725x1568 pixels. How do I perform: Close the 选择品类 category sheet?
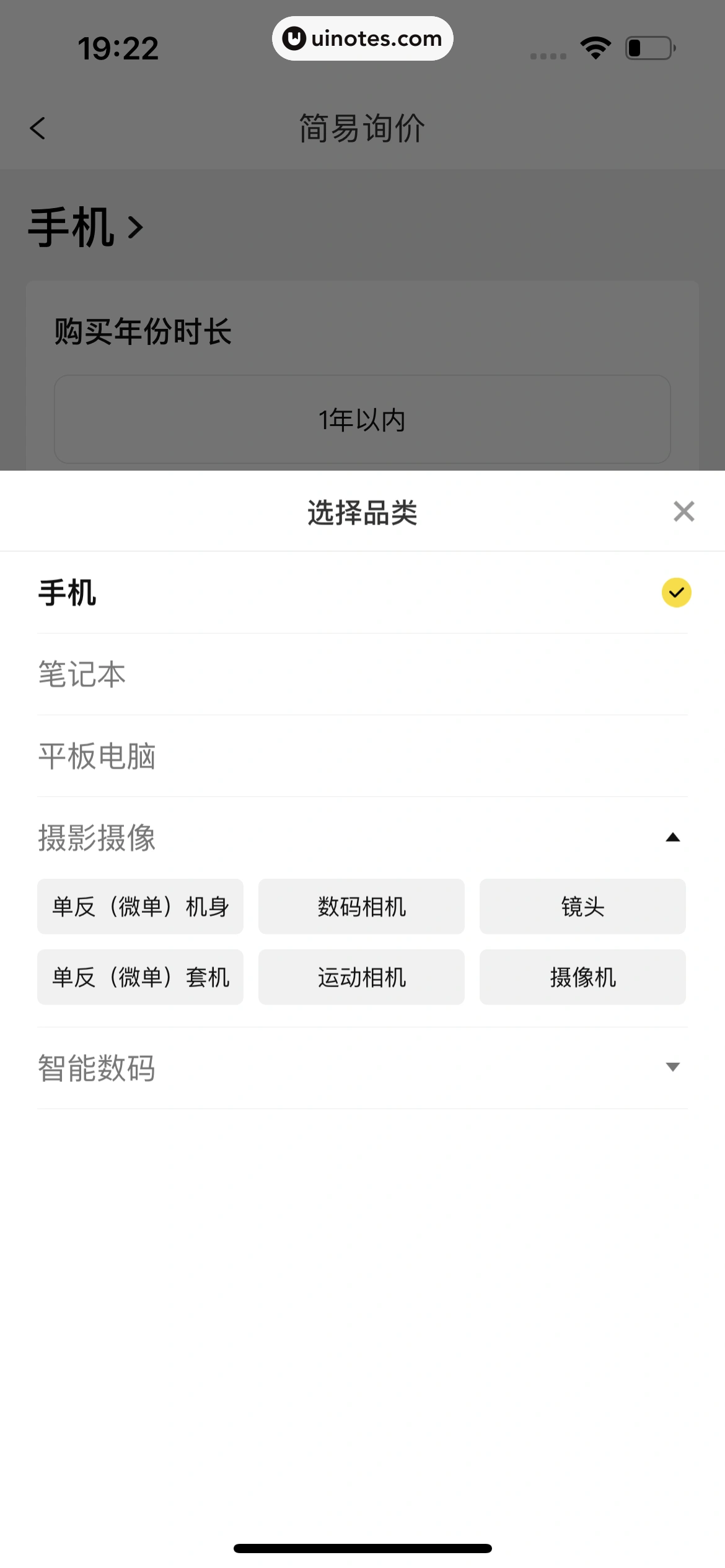coord(683,512)
